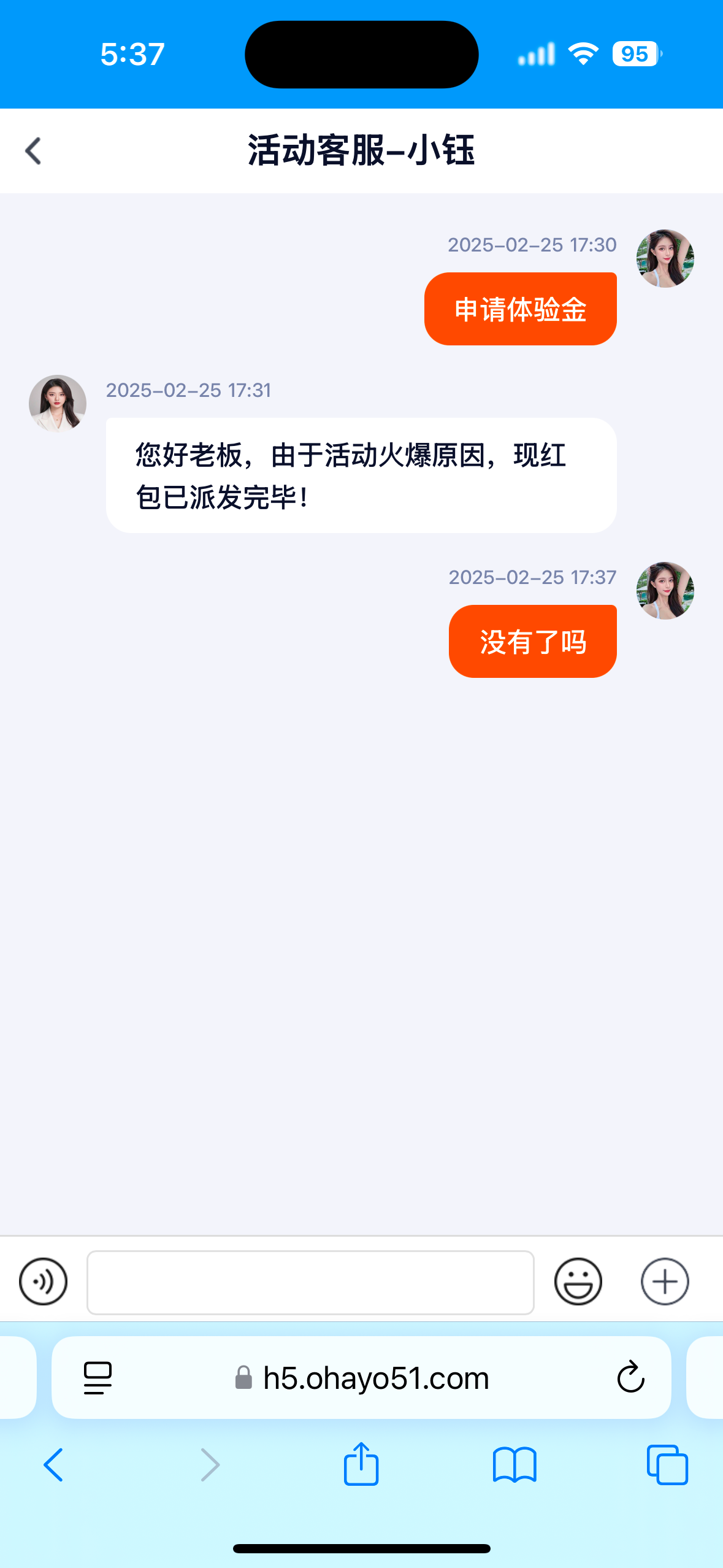Navigate back in the browser toolbar

click(53, 1465)
